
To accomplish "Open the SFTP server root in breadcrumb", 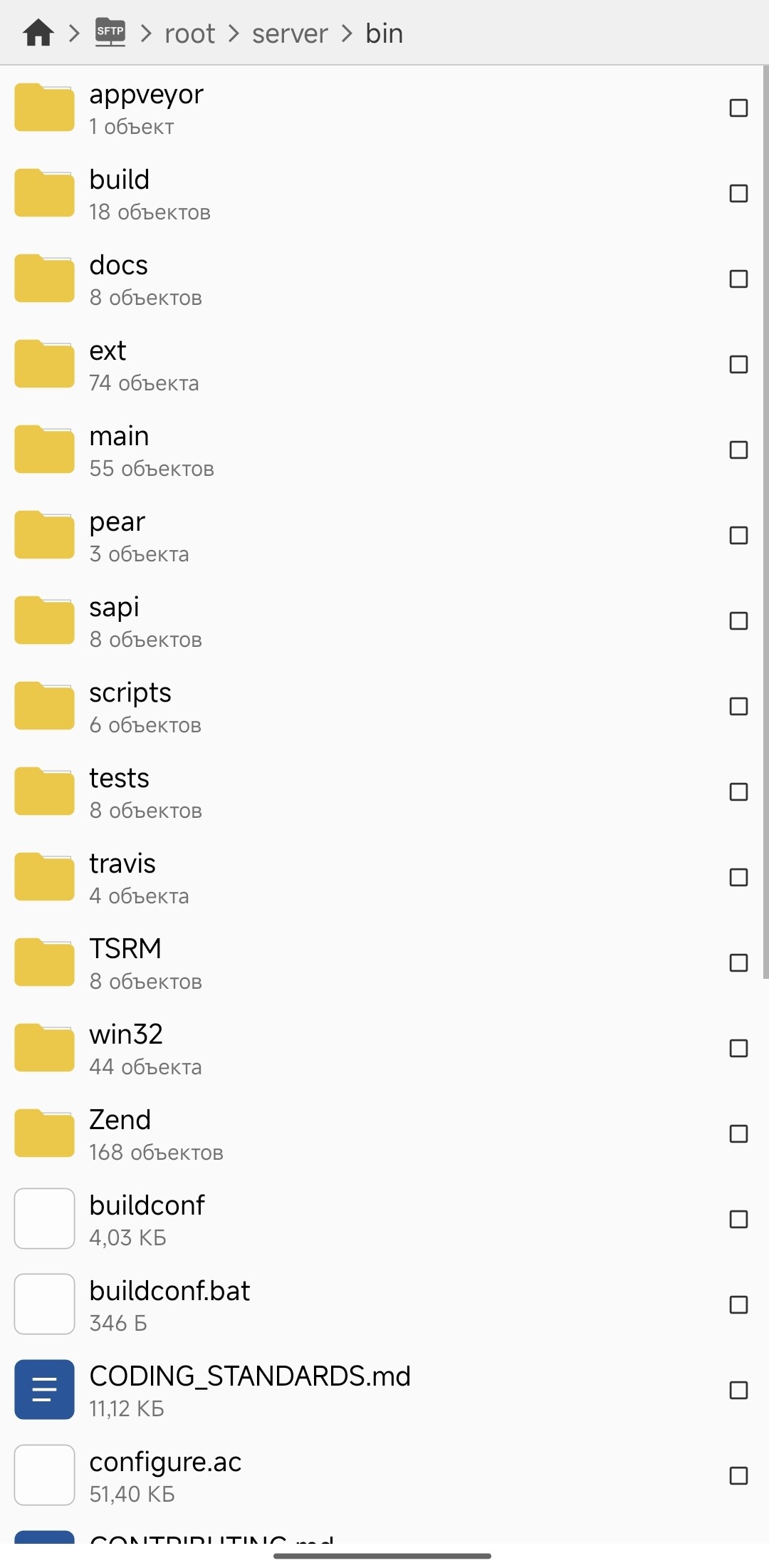I will pyautogui.click(x=110, y=33).
